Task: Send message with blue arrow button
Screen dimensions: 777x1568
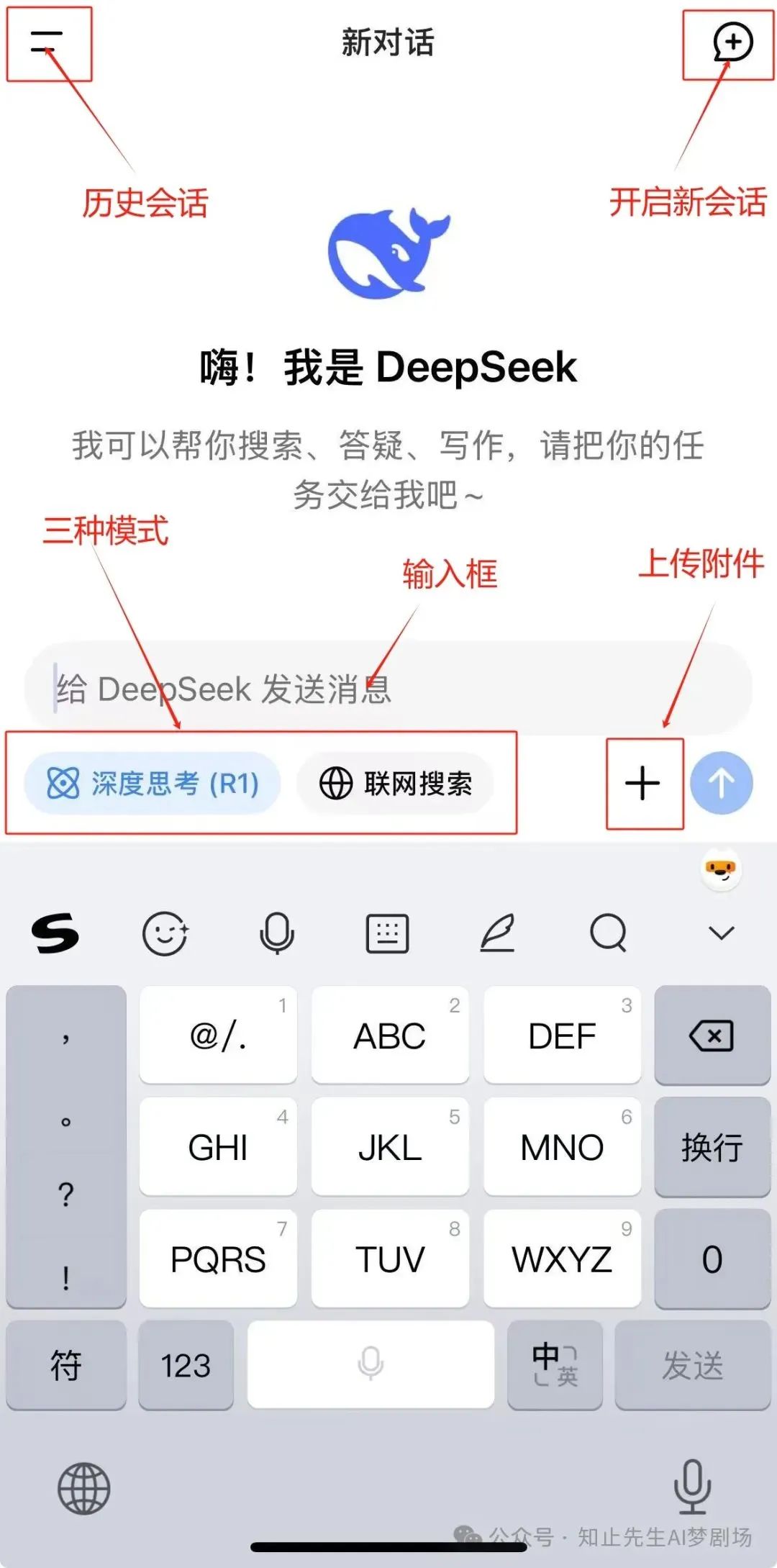Action: pyautogui.click(x=721, y=783)
